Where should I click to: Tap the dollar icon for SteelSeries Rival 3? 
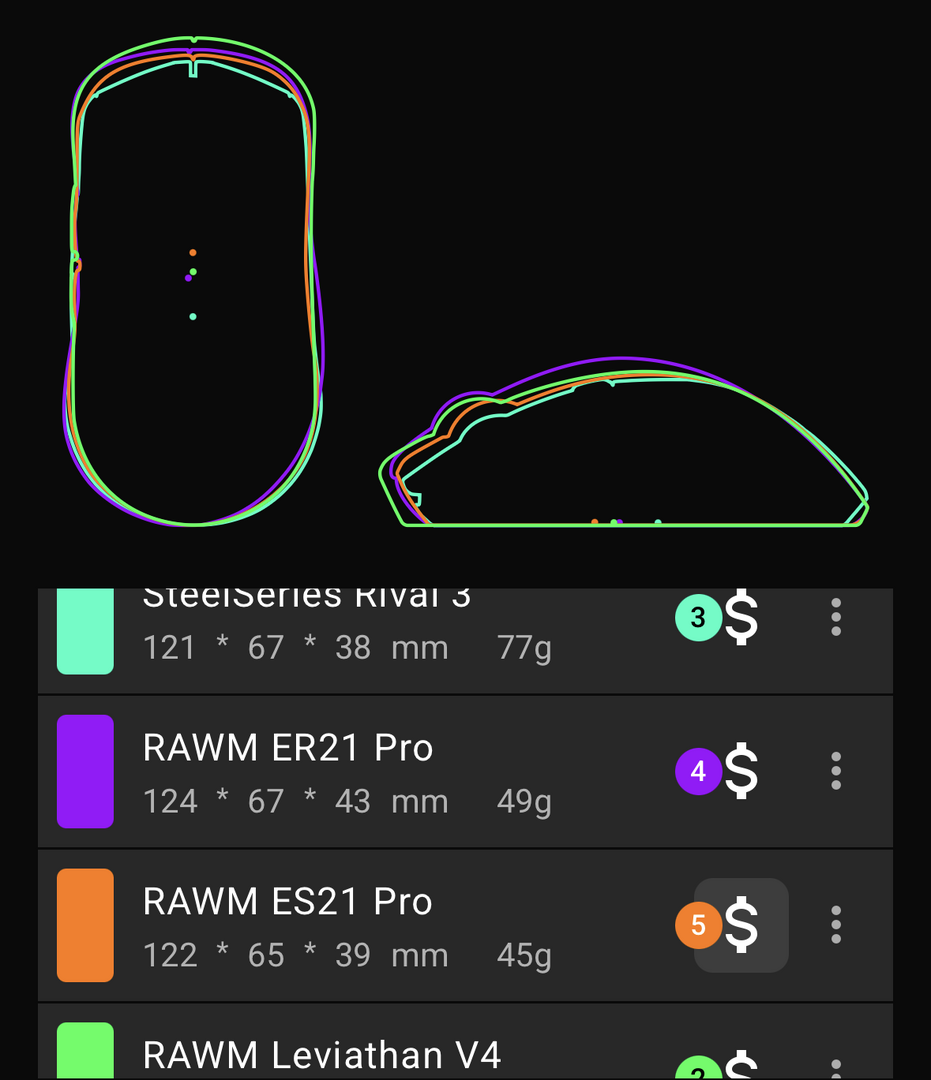[741, 618]
